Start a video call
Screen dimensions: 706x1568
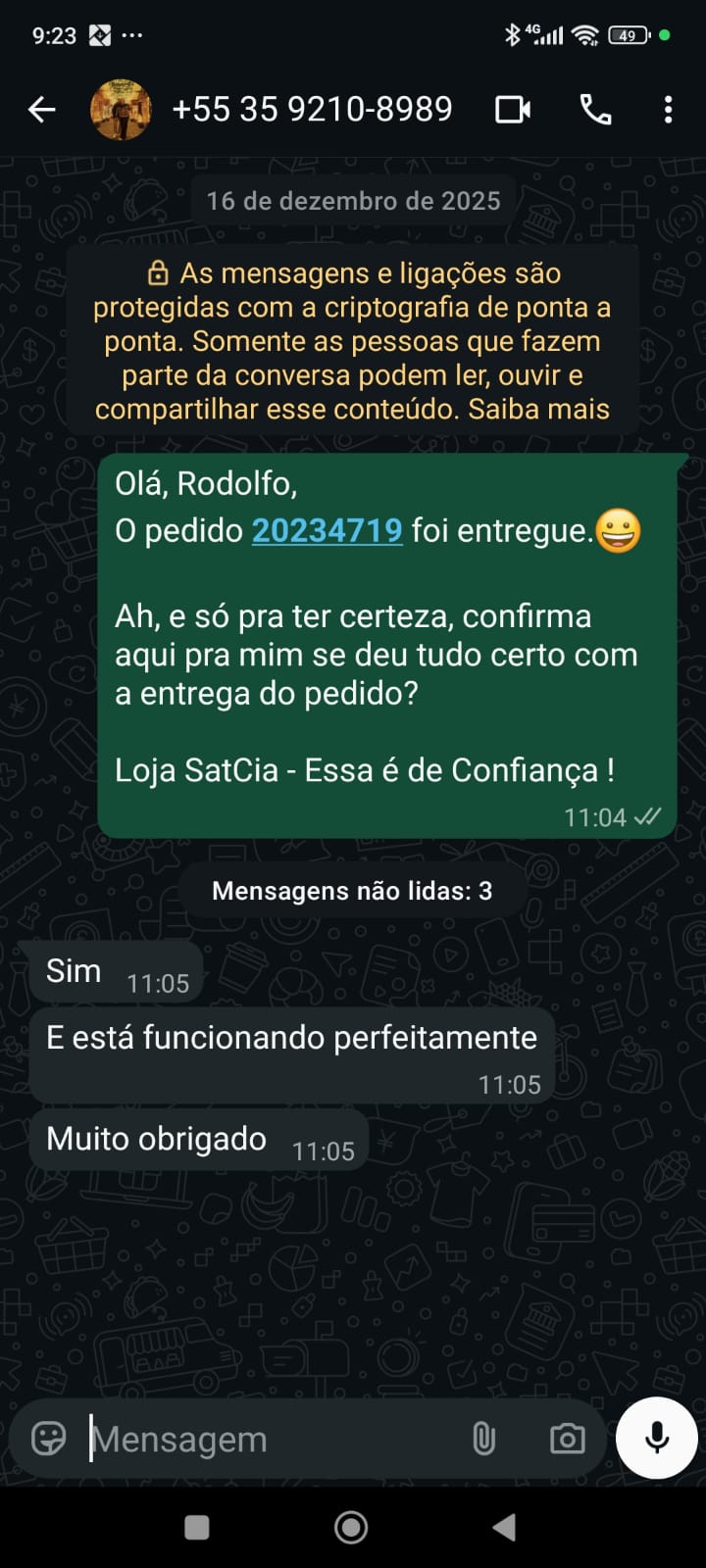tap(513, 110)
